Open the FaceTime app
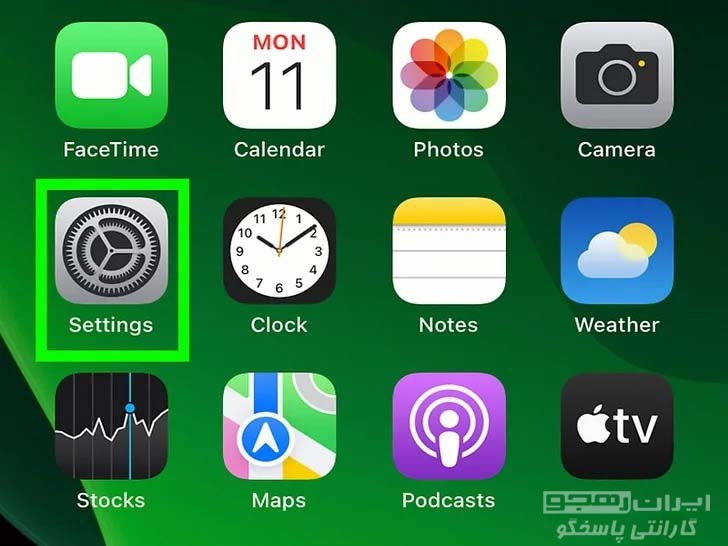Screen dimensions: 728x546 [111, 77]
